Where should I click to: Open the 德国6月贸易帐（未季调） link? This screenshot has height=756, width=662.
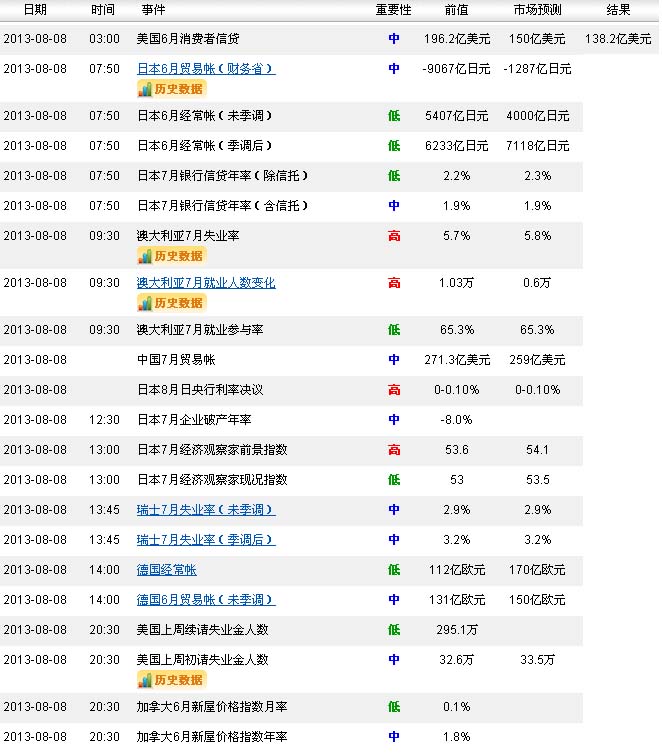click(x=205, y=600)
